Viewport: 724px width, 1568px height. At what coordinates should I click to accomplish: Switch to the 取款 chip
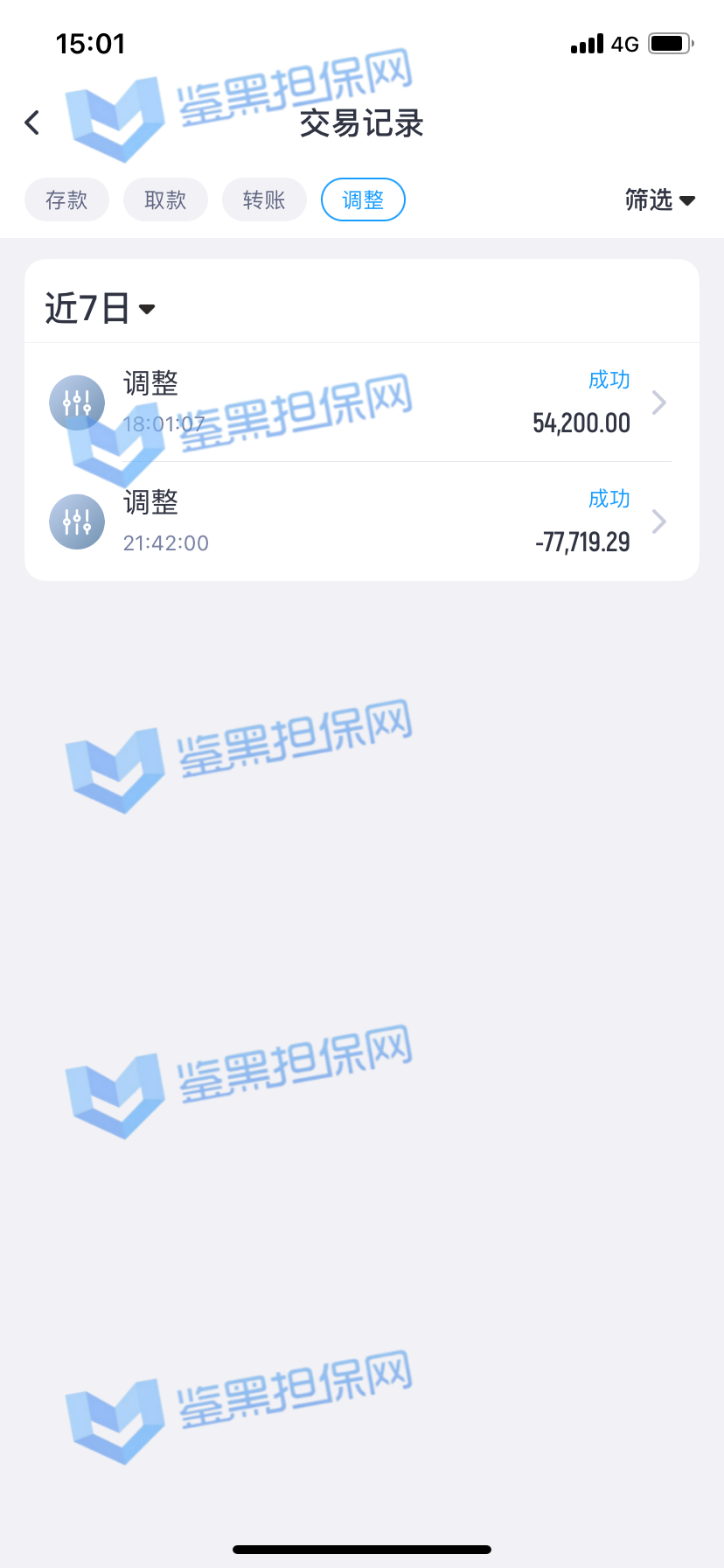click(165, 200)
